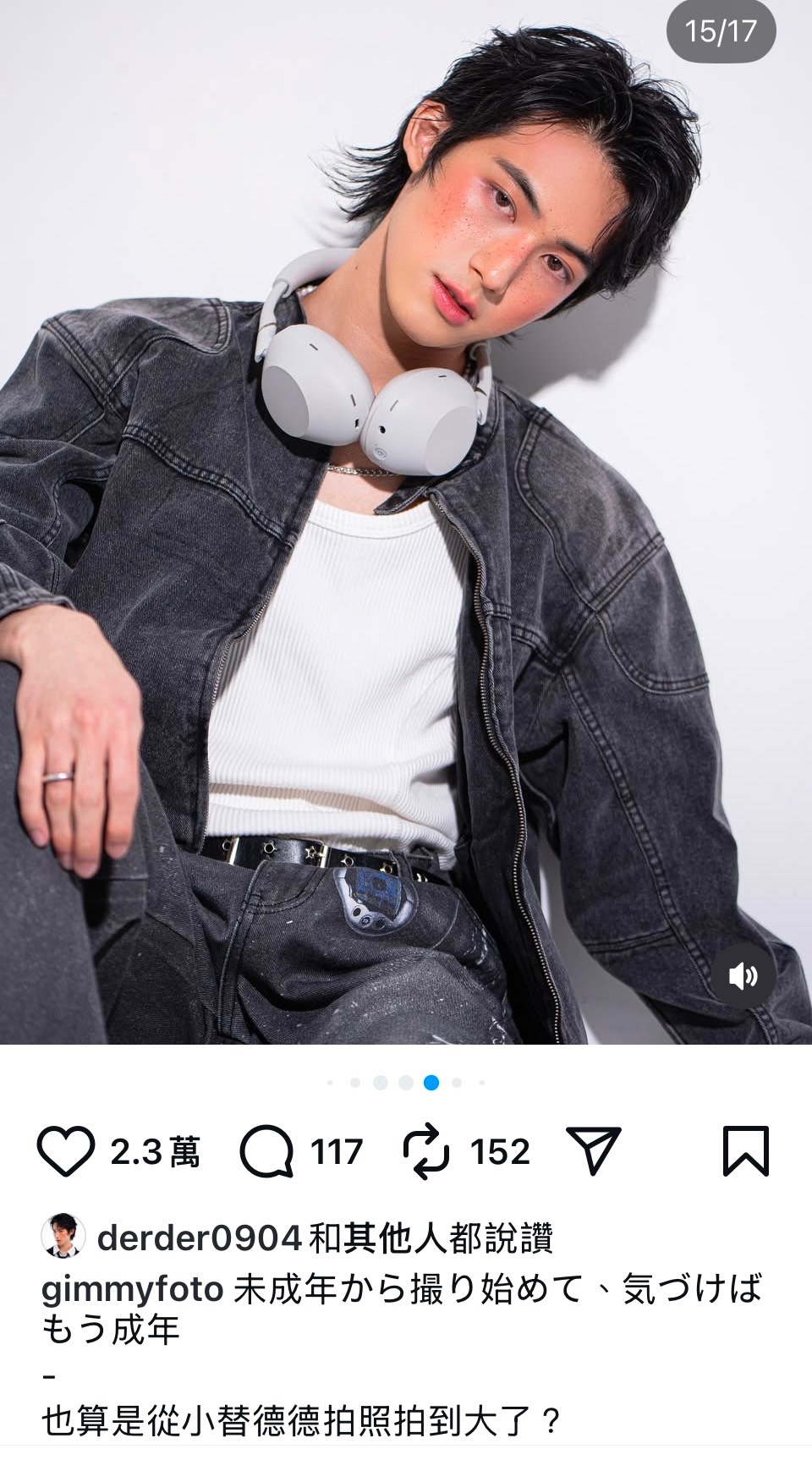This screenshot has height=1460, width=812.
Task: Bookmark this post
Action: pos(745,1150)
